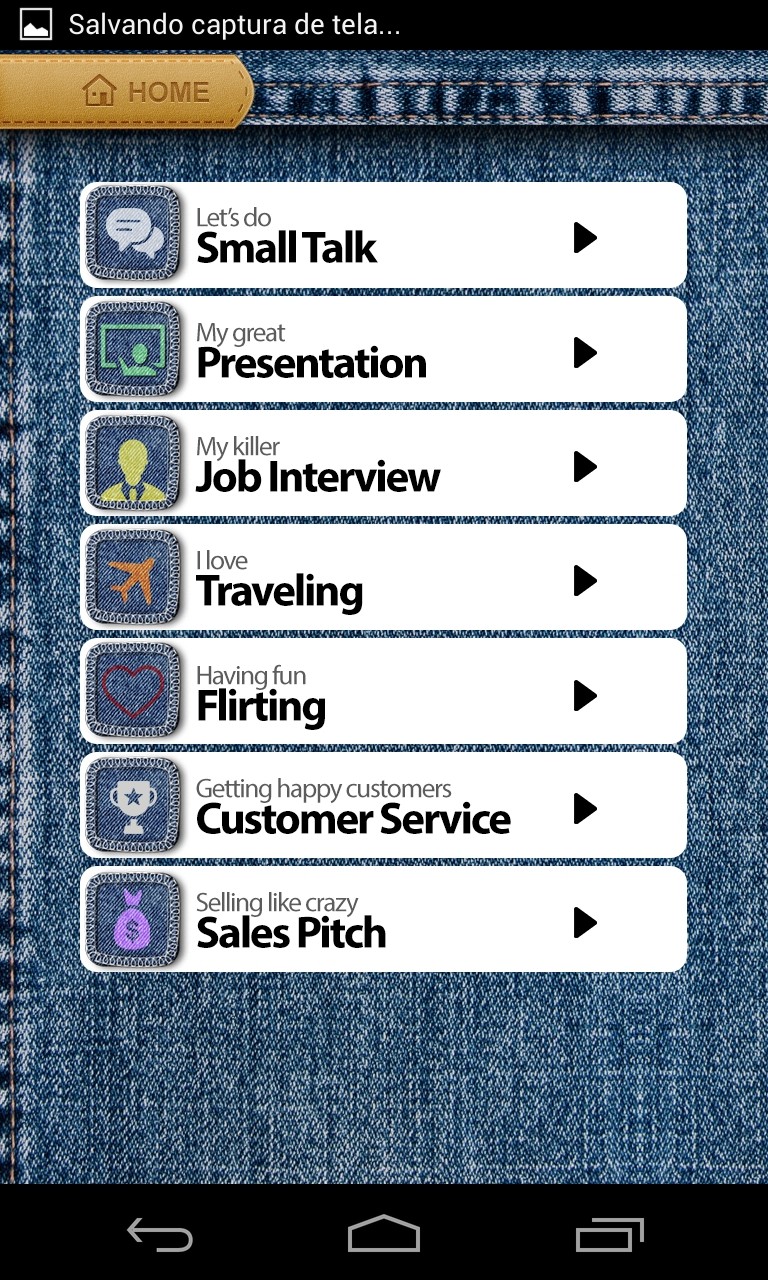This screenshot has width=768, height=1280.
Task: Open the recent apps overview
Action: pos(610,1235)
